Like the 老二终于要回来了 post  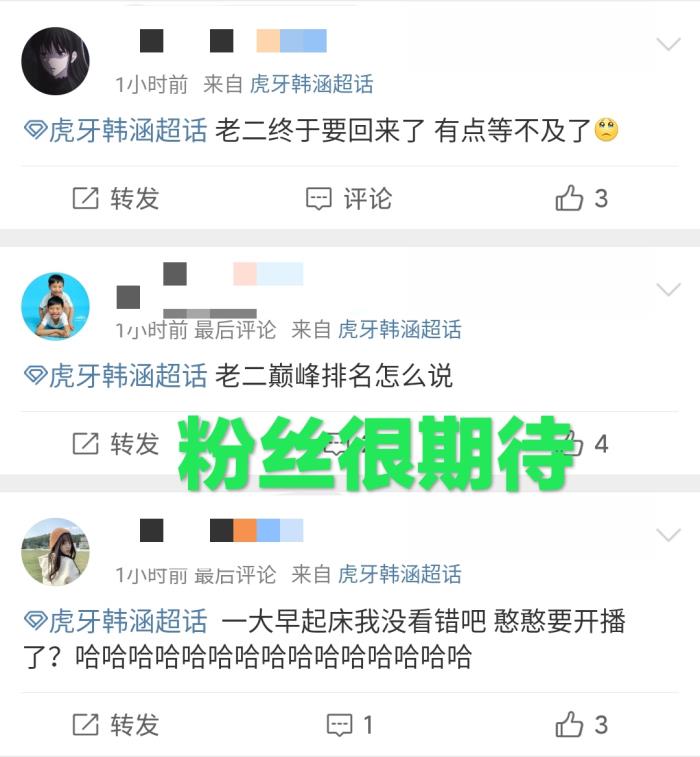click(581, 198)
